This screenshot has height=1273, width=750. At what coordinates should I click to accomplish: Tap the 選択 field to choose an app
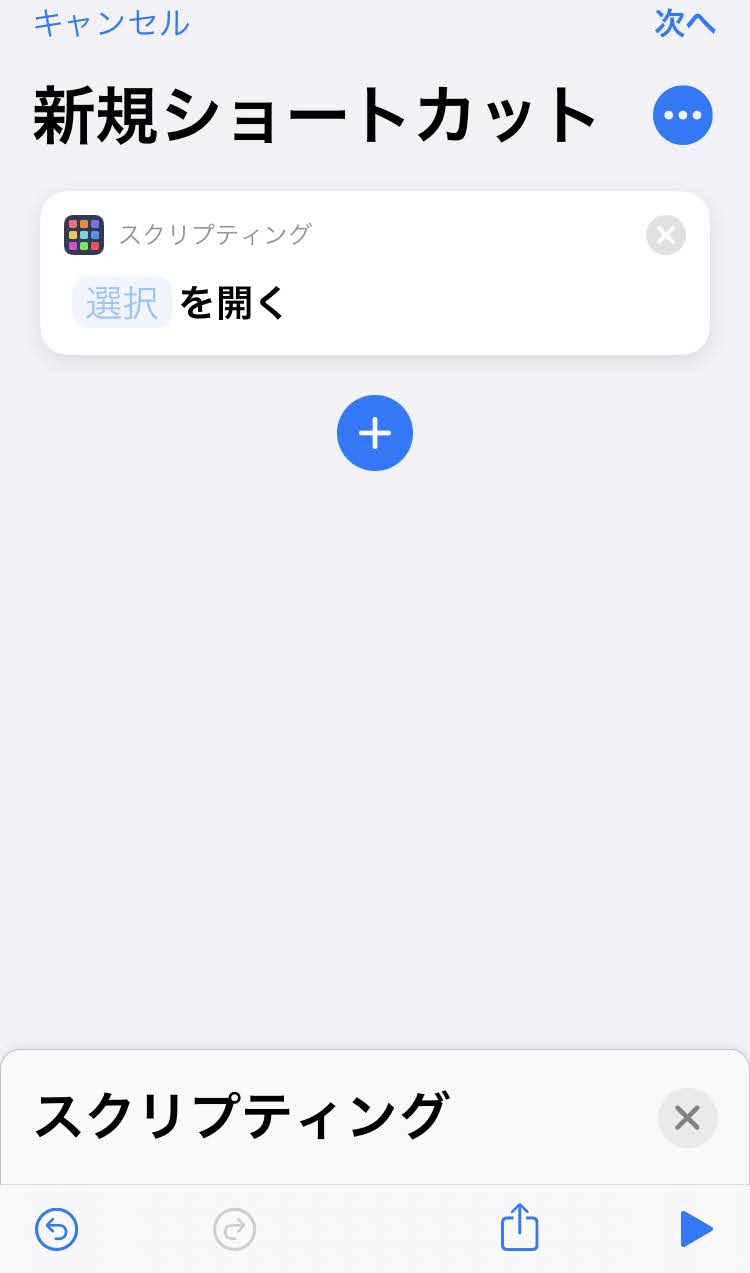click(122, 303)
